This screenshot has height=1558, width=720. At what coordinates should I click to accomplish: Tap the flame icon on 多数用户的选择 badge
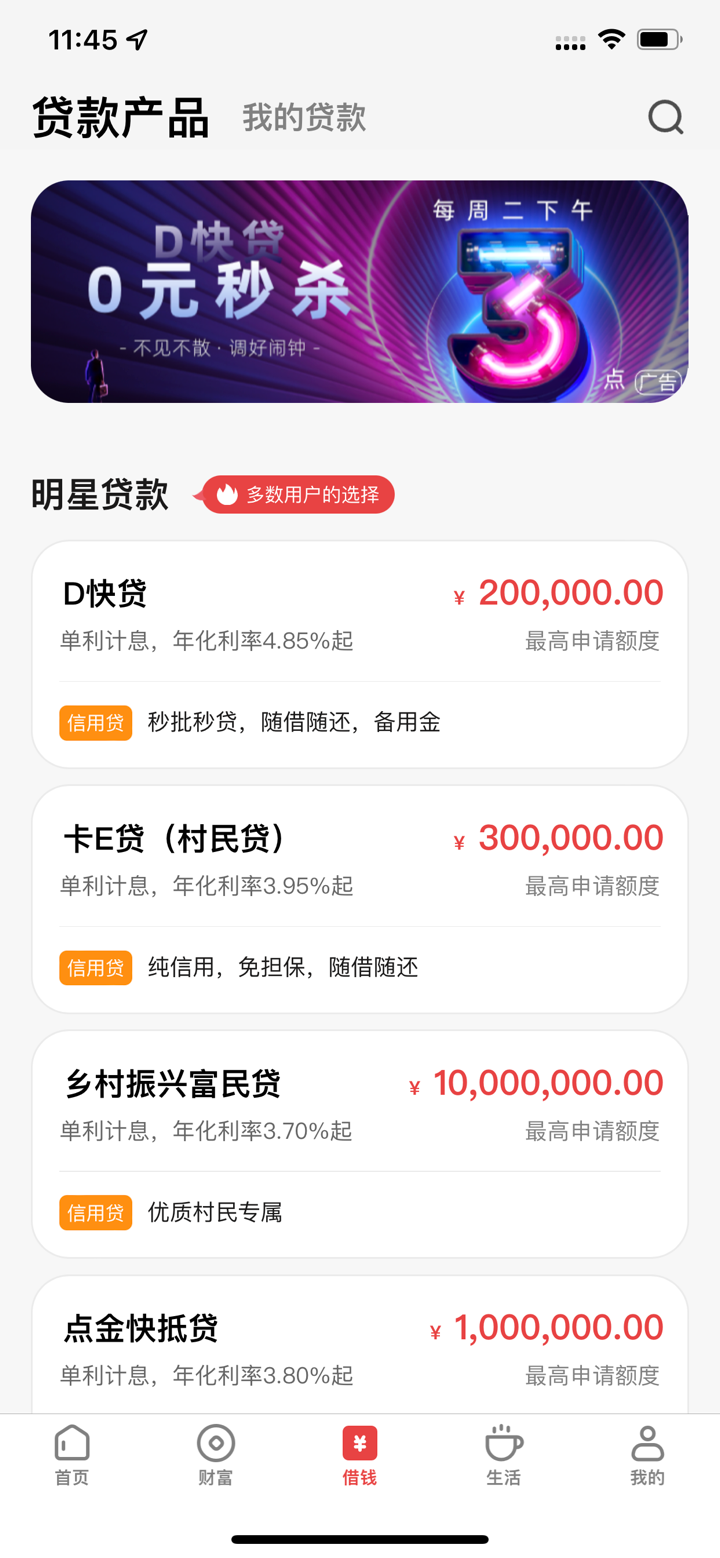pyautogui.click(x=227, y=494)
